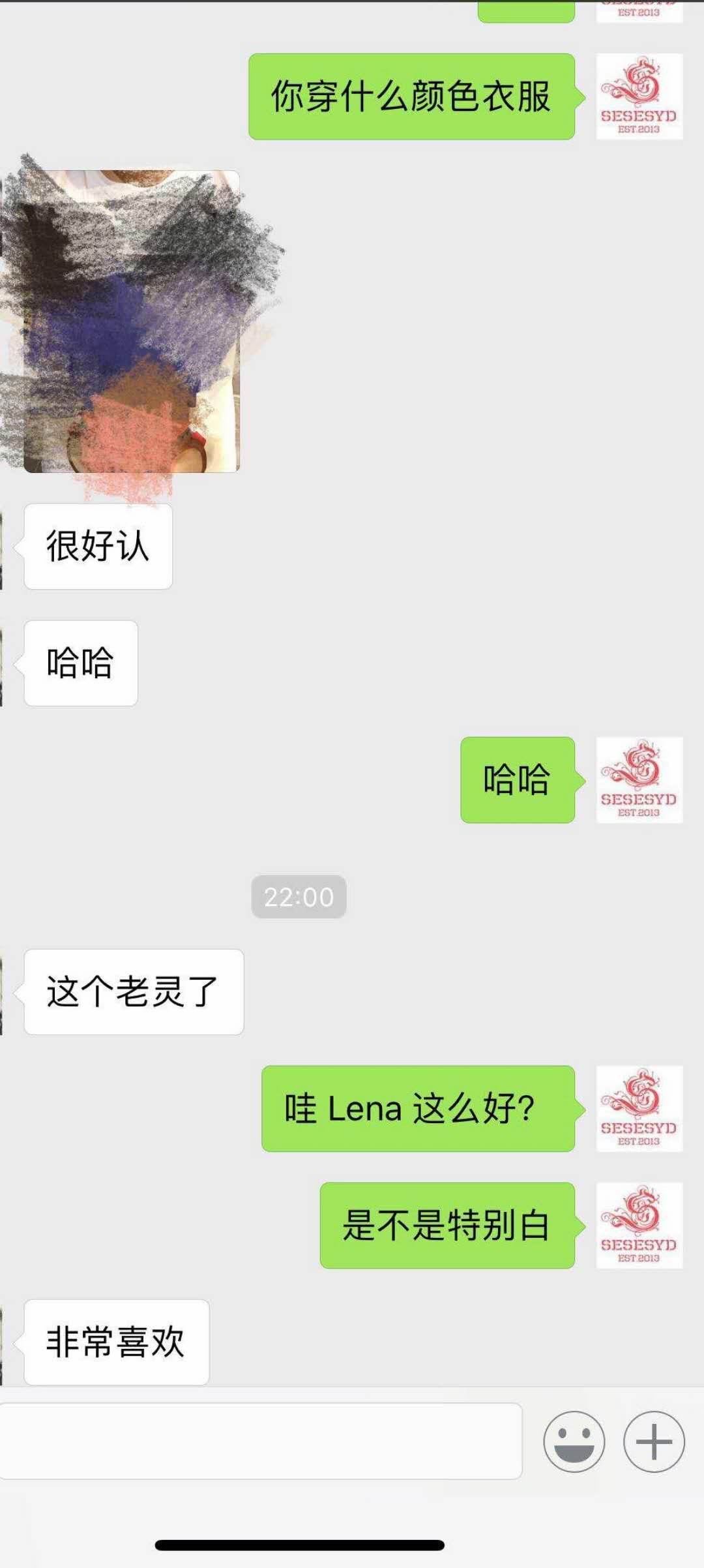This screenshot has width=704, height=1568.
Task: Tap the message input field
Action: click(261, 1441)
